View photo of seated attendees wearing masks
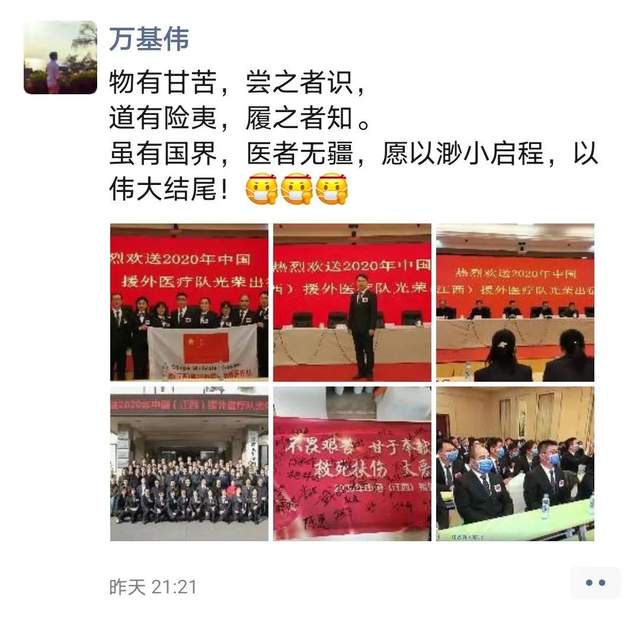The width and height of the screenshot is (640, 623). pos(515,465)
